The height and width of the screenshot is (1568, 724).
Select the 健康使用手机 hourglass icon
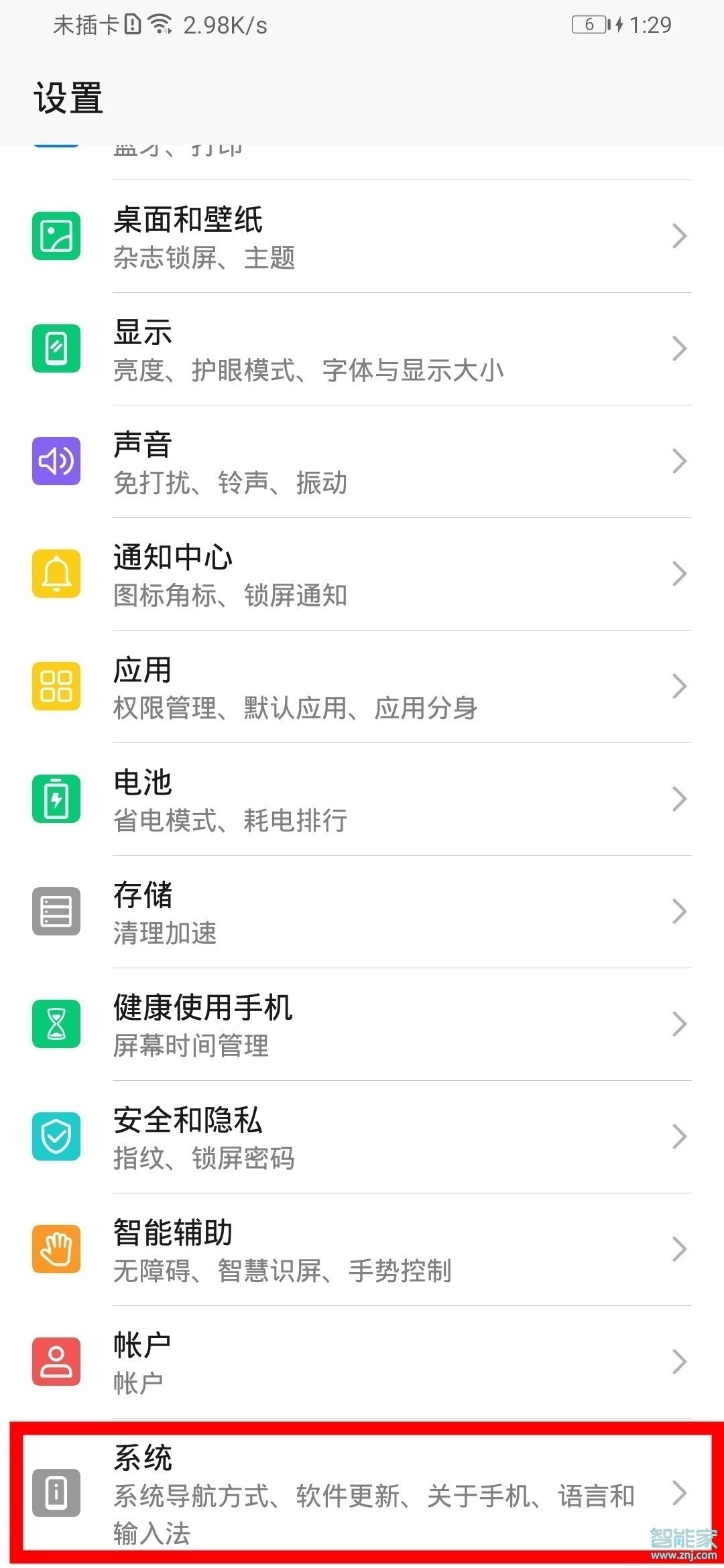(57, 1023)
